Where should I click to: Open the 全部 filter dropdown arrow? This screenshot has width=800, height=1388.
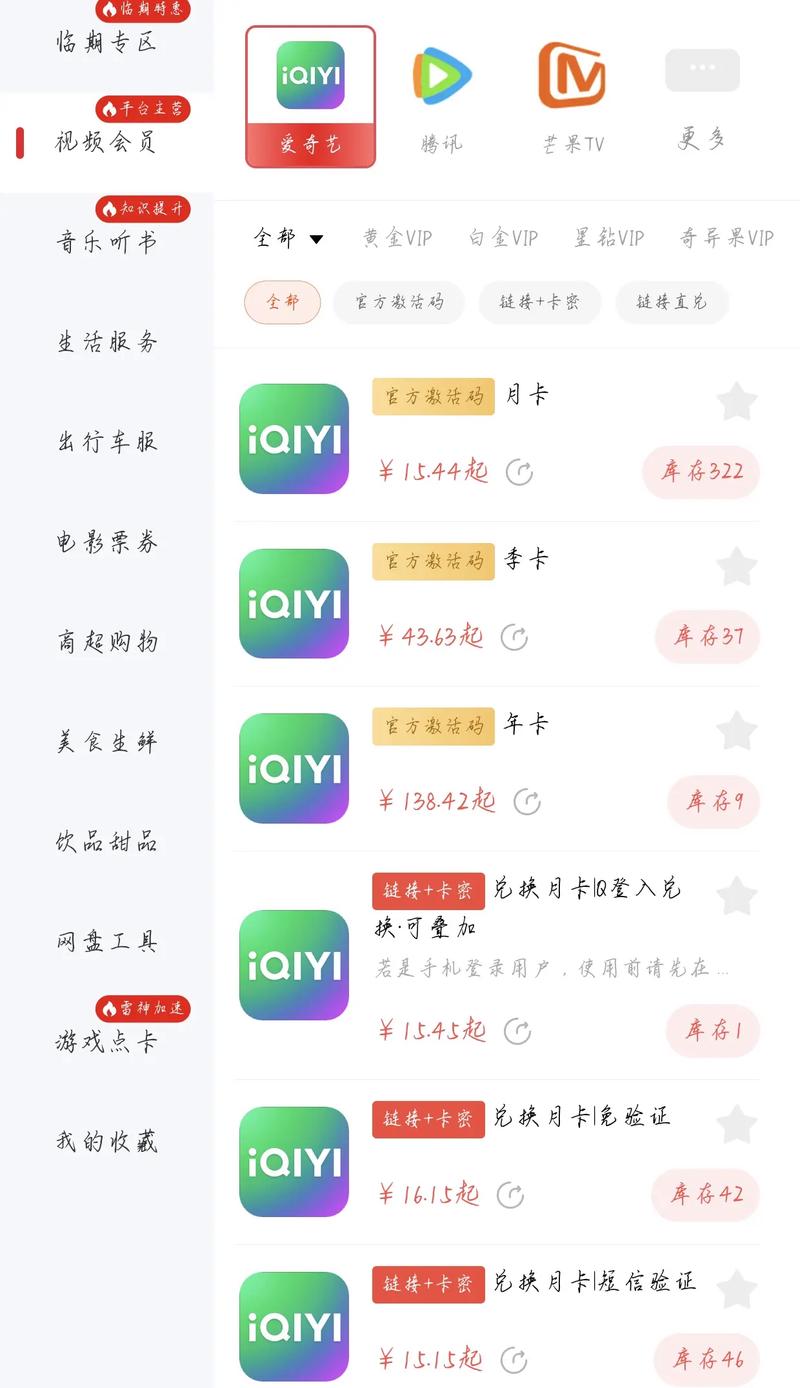316,239
